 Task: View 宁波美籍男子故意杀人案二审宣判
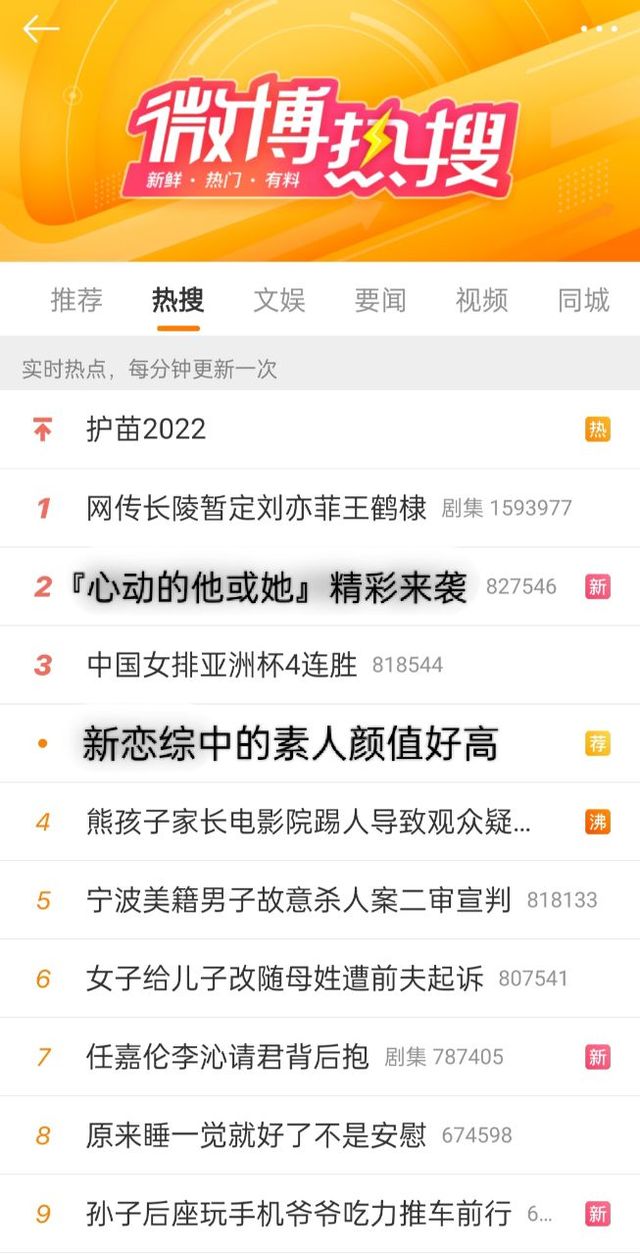pyautogui.click(x=320, y=900)
